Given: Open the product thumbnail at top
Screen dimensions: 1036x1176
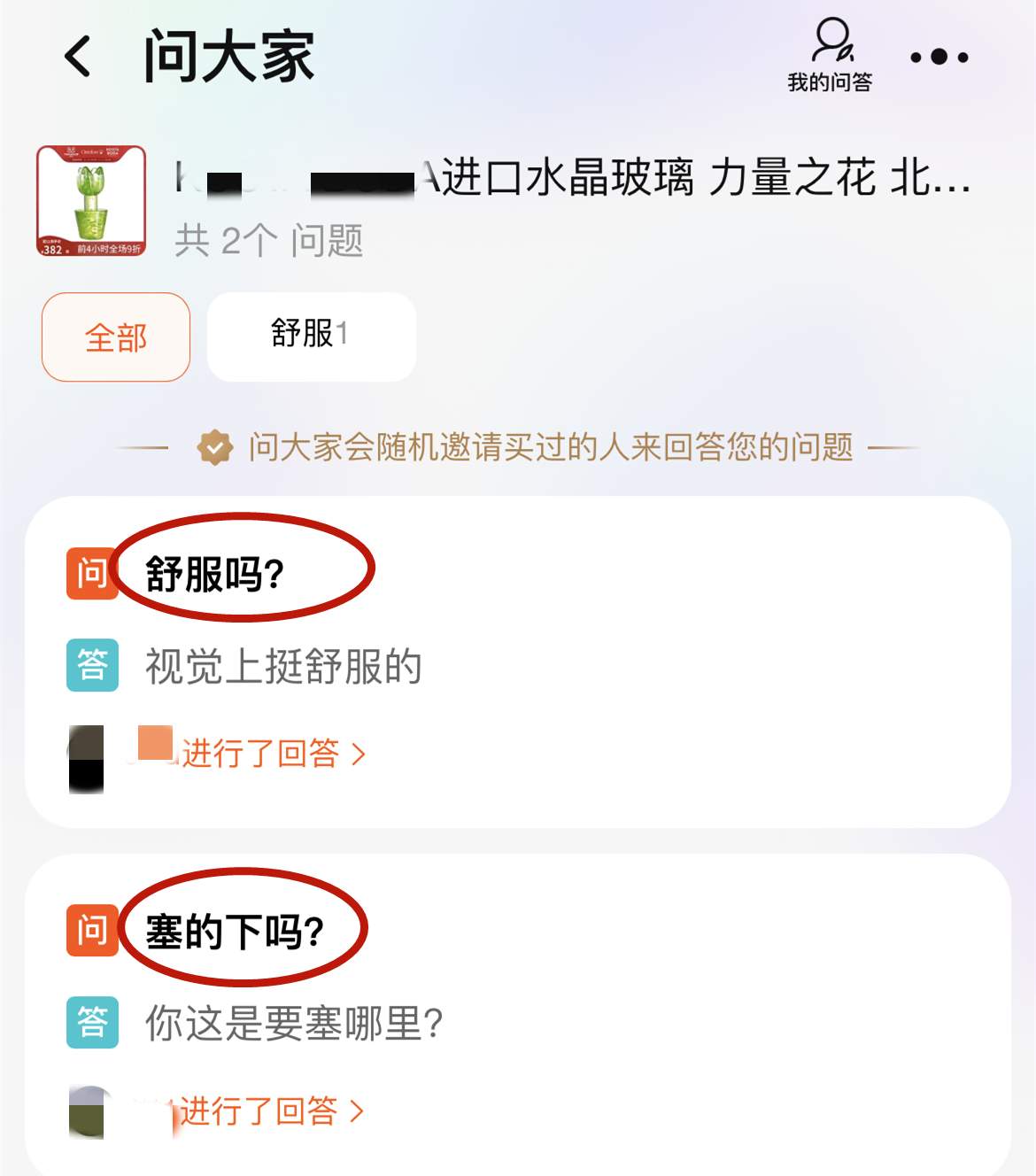Looking at the screenshot, I should coord(91,201).
